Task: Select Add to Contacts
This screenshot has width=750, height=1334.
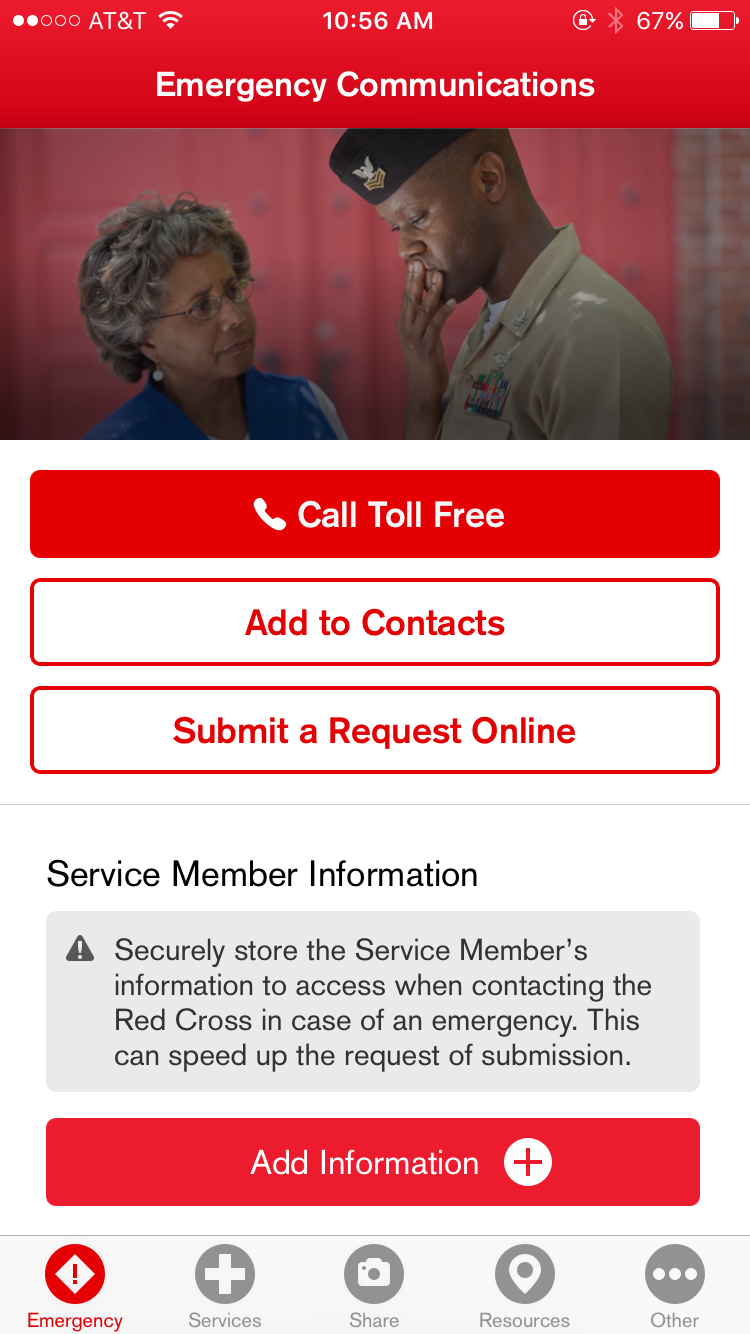Action: coord(375,622)
